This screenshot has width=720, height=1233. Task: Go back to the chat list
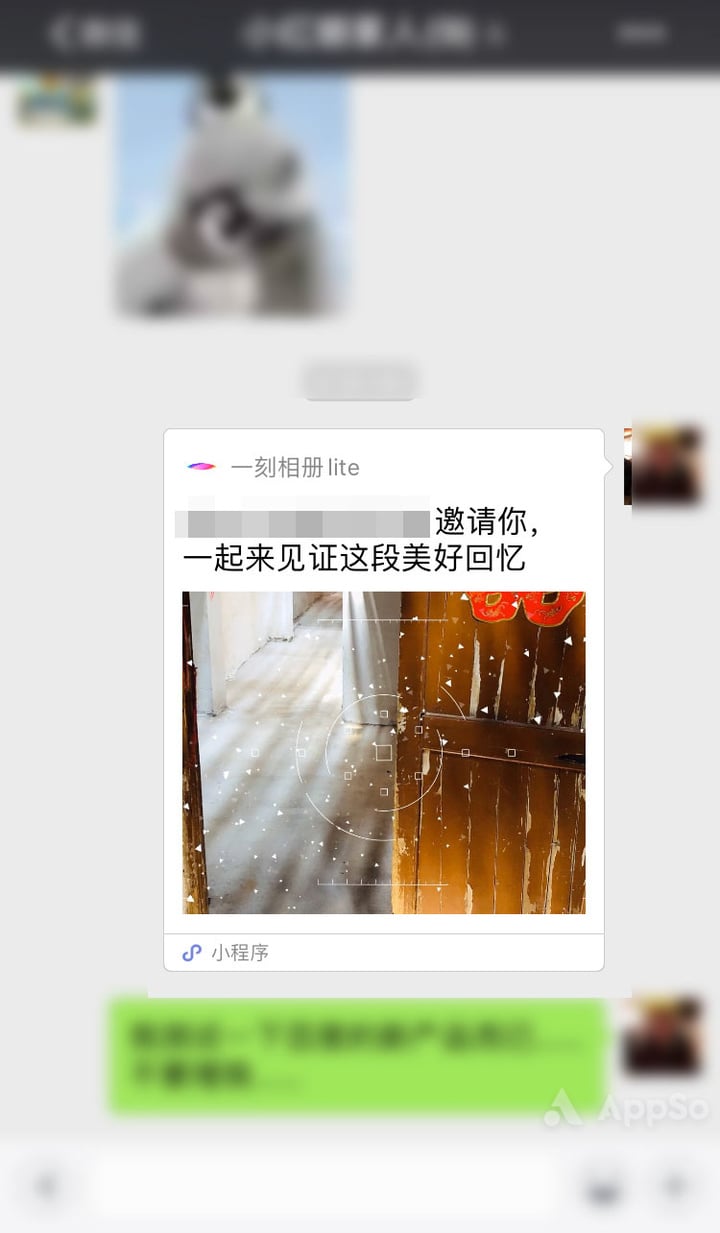click(95, 34)
